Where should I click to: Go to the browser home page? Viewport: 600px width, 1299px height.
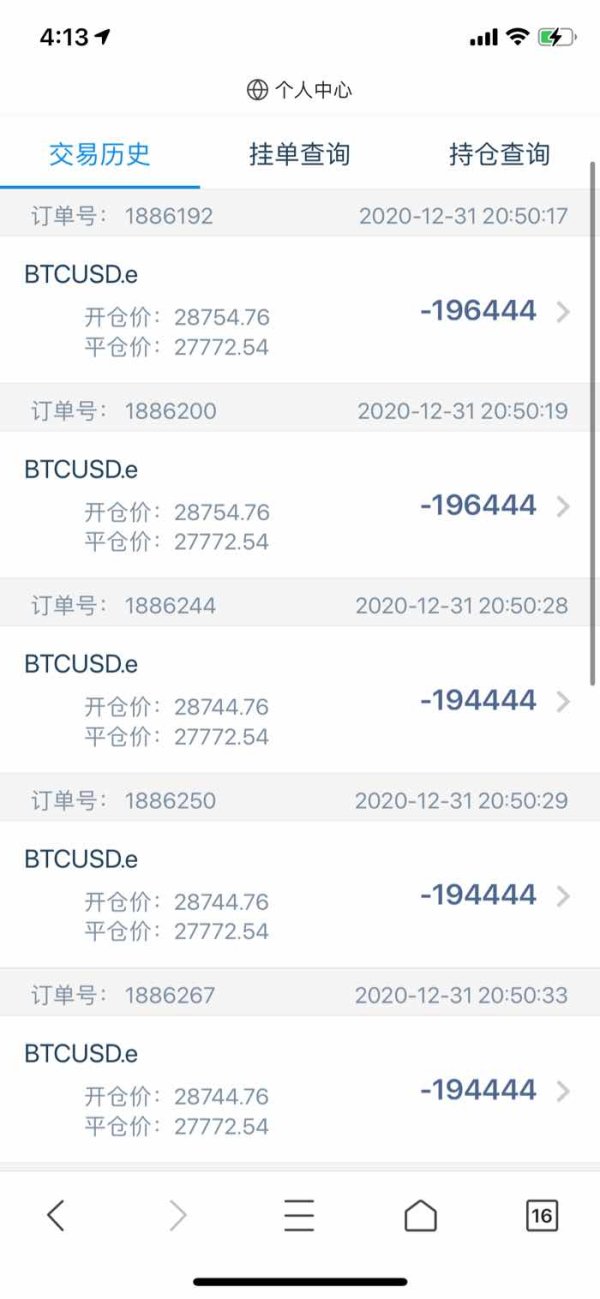pos(421,1215)
